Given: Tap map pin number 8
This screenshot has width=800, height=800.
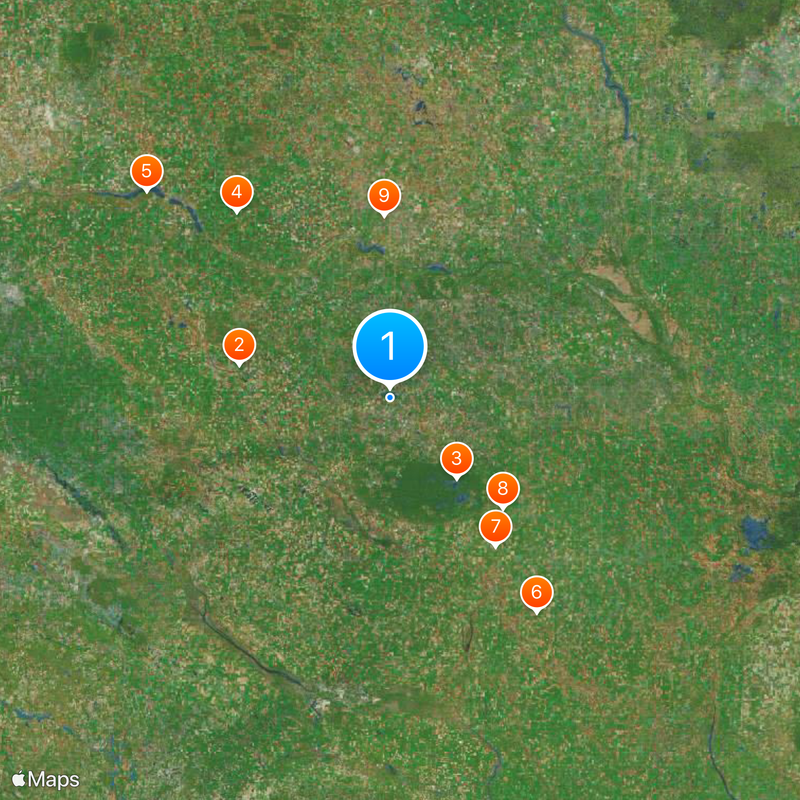Looking at the screenshot, I should [503, 489].
